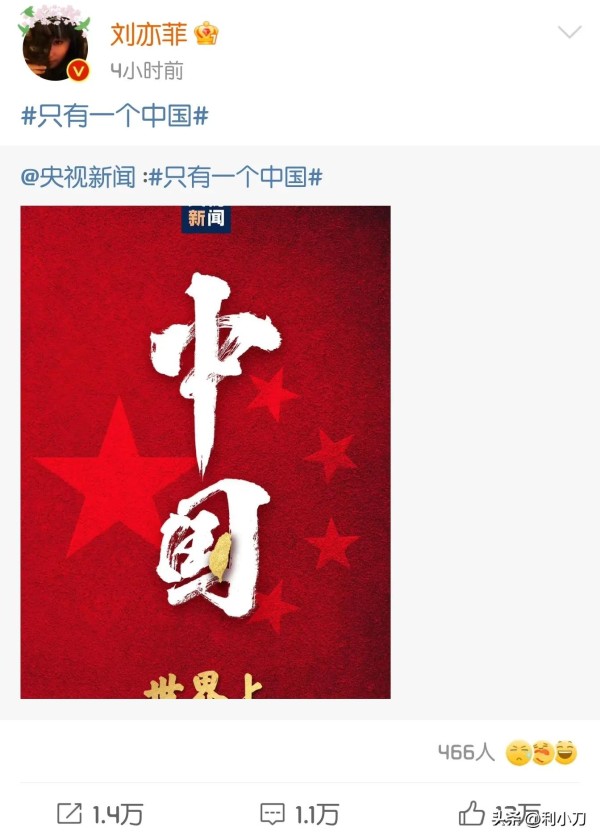Like this post with thumbs up
The height and width of the screenshot is (840, 600).
click(472, 812)
